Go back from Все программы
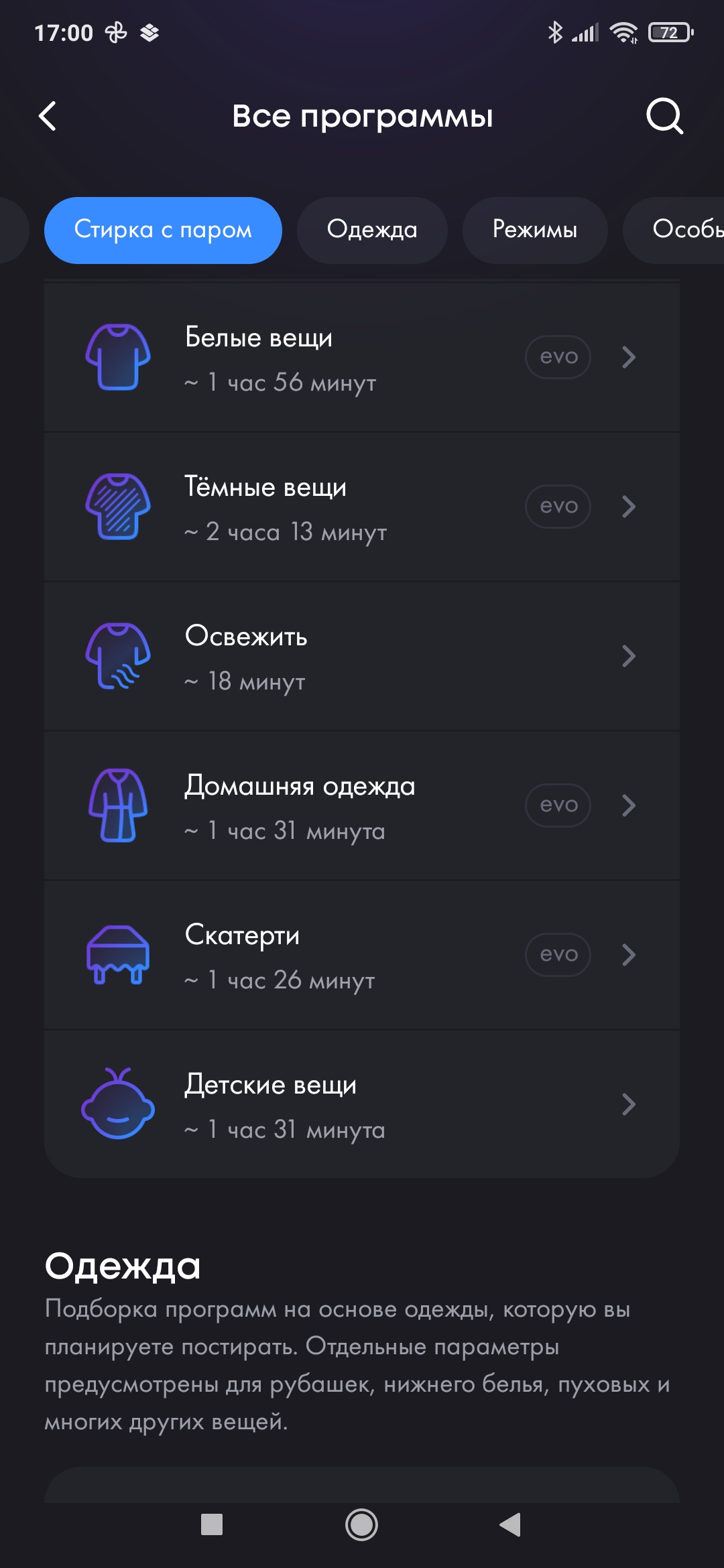 tap(48, 116)
